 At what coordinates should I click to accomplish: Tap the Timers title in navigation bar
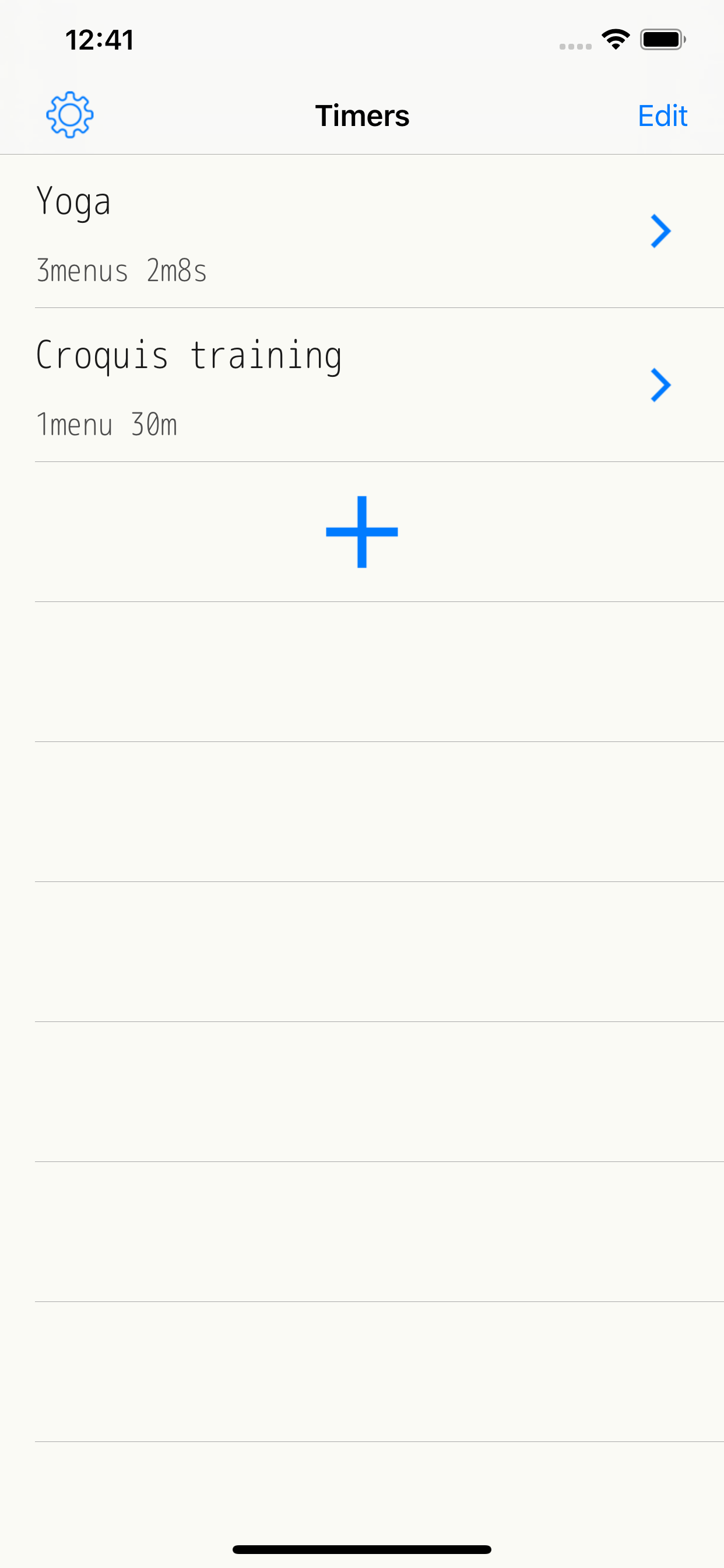[362, 116]
